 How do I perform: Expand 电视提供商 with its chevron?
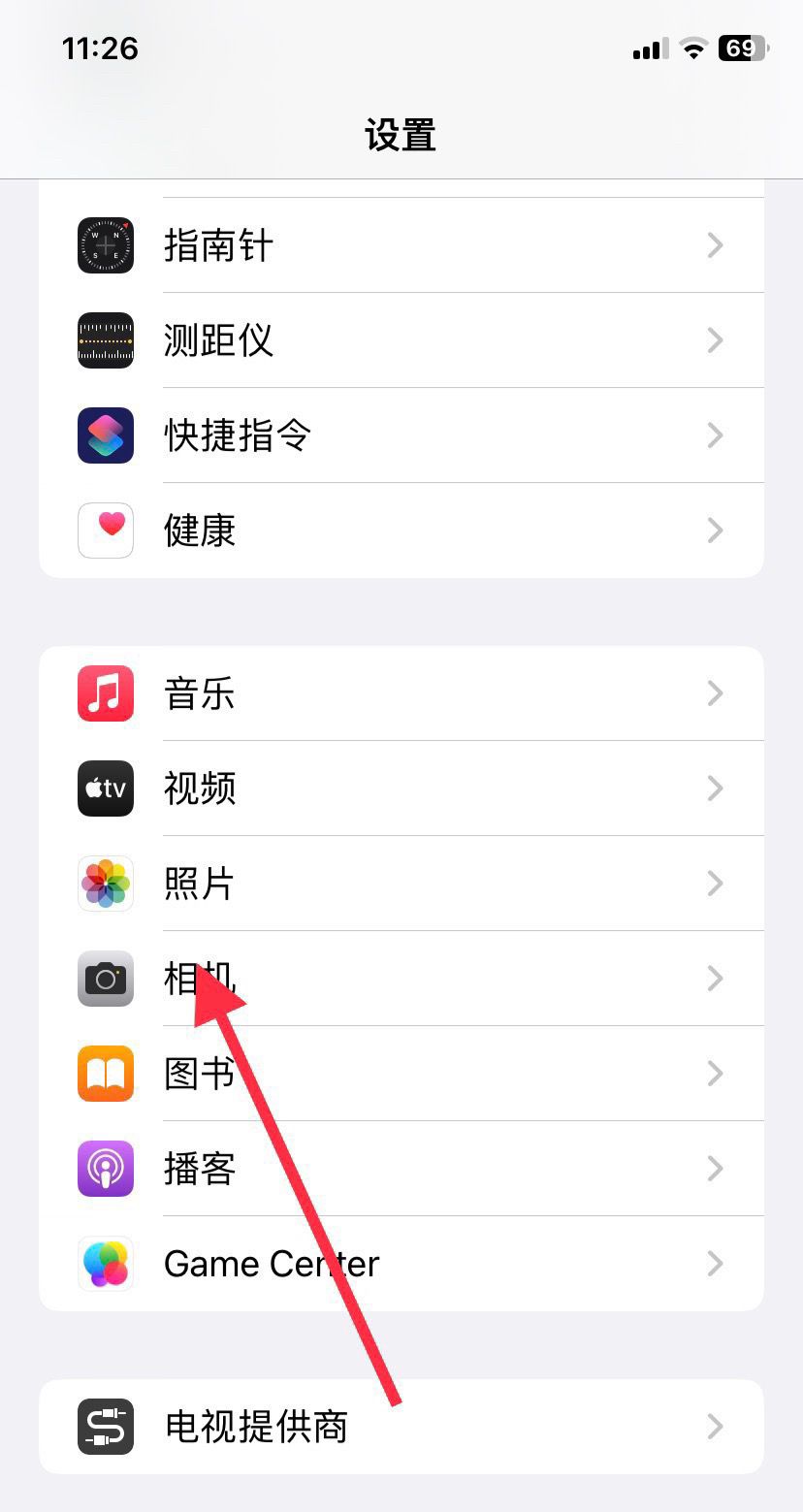coord(716,1427)
